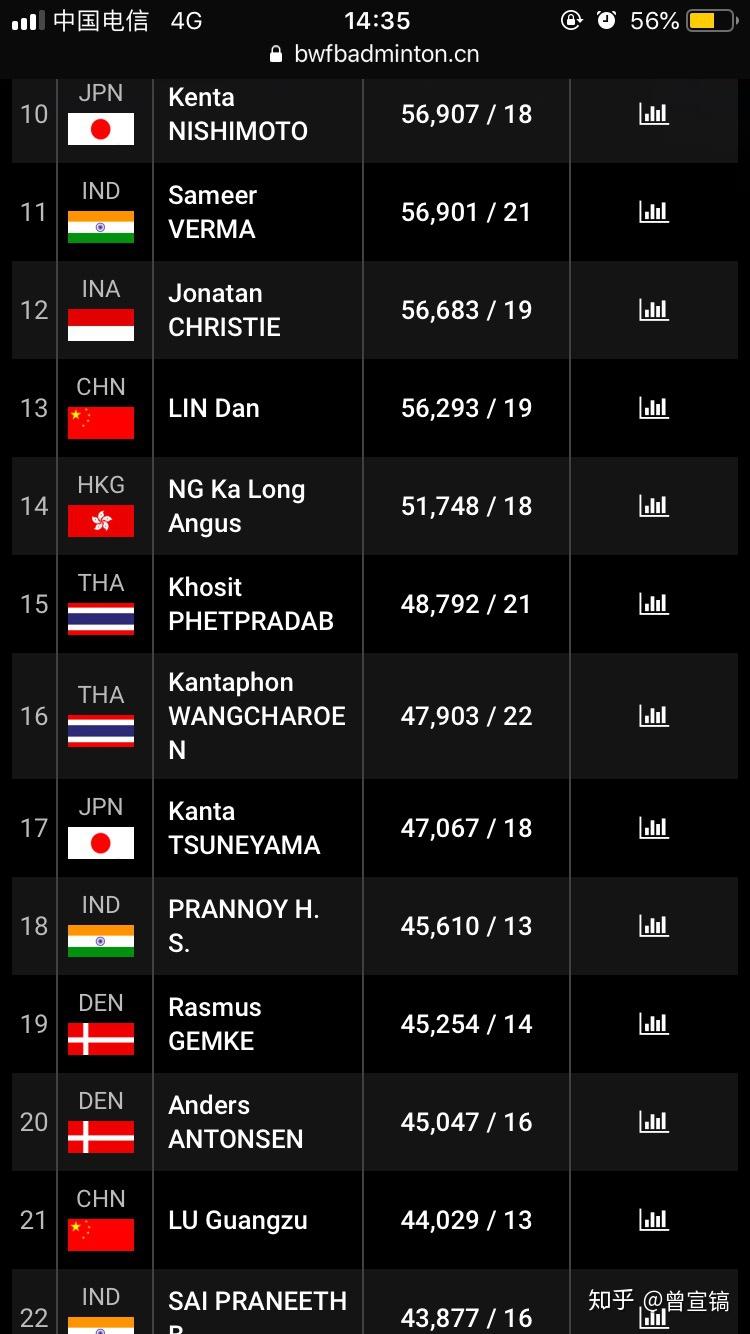Image resolution: width=750 pixels, height=1334 pixels.
Task: Open chart for Anders ANTONSEN
Action: 653,1122
